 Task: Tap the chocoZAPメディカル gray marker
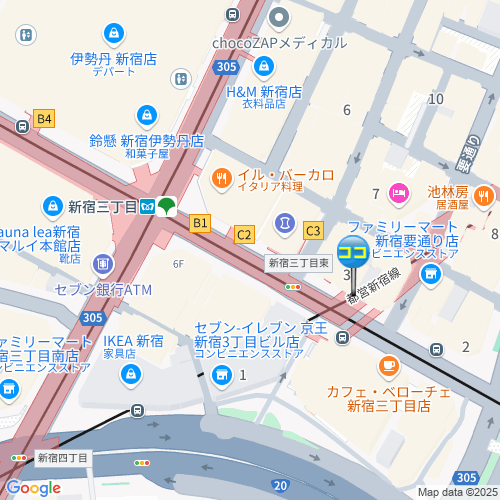279,17
